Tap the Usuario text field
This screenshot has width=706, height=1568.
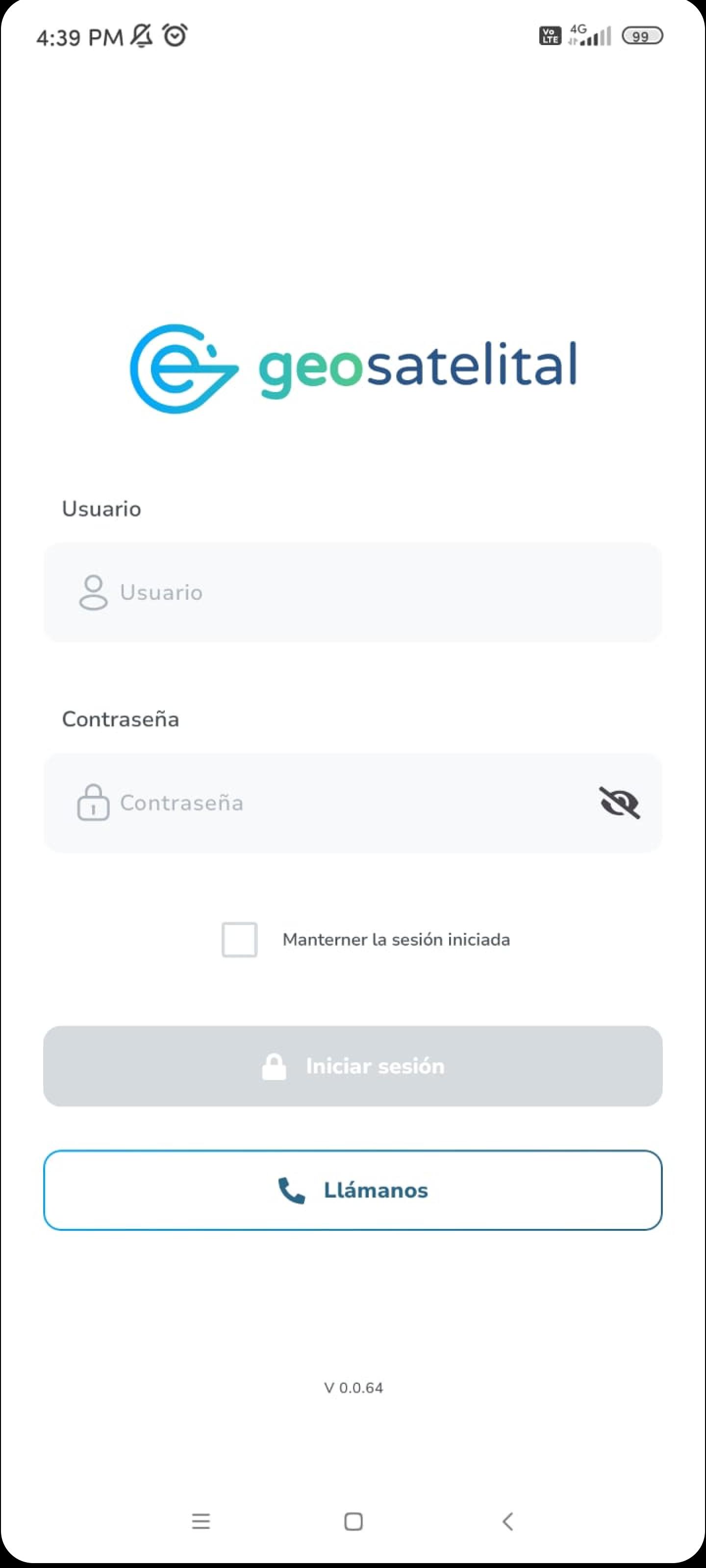coord(353,591)
